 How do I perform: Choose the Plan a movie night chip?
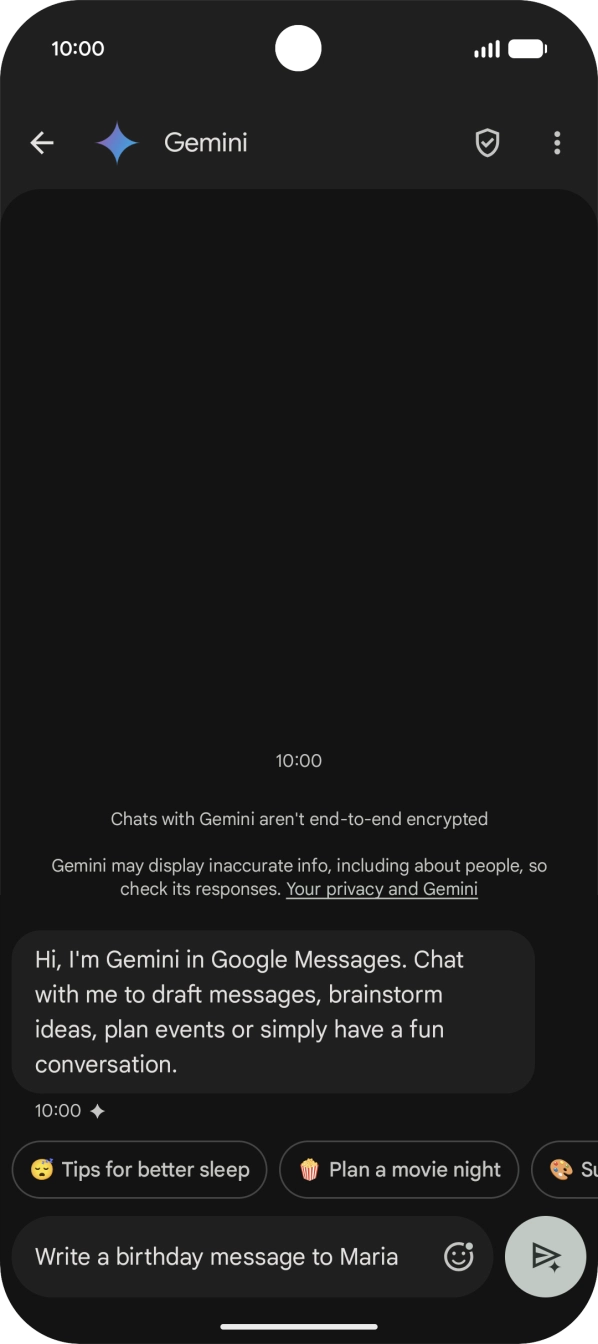click(399, 1169)
